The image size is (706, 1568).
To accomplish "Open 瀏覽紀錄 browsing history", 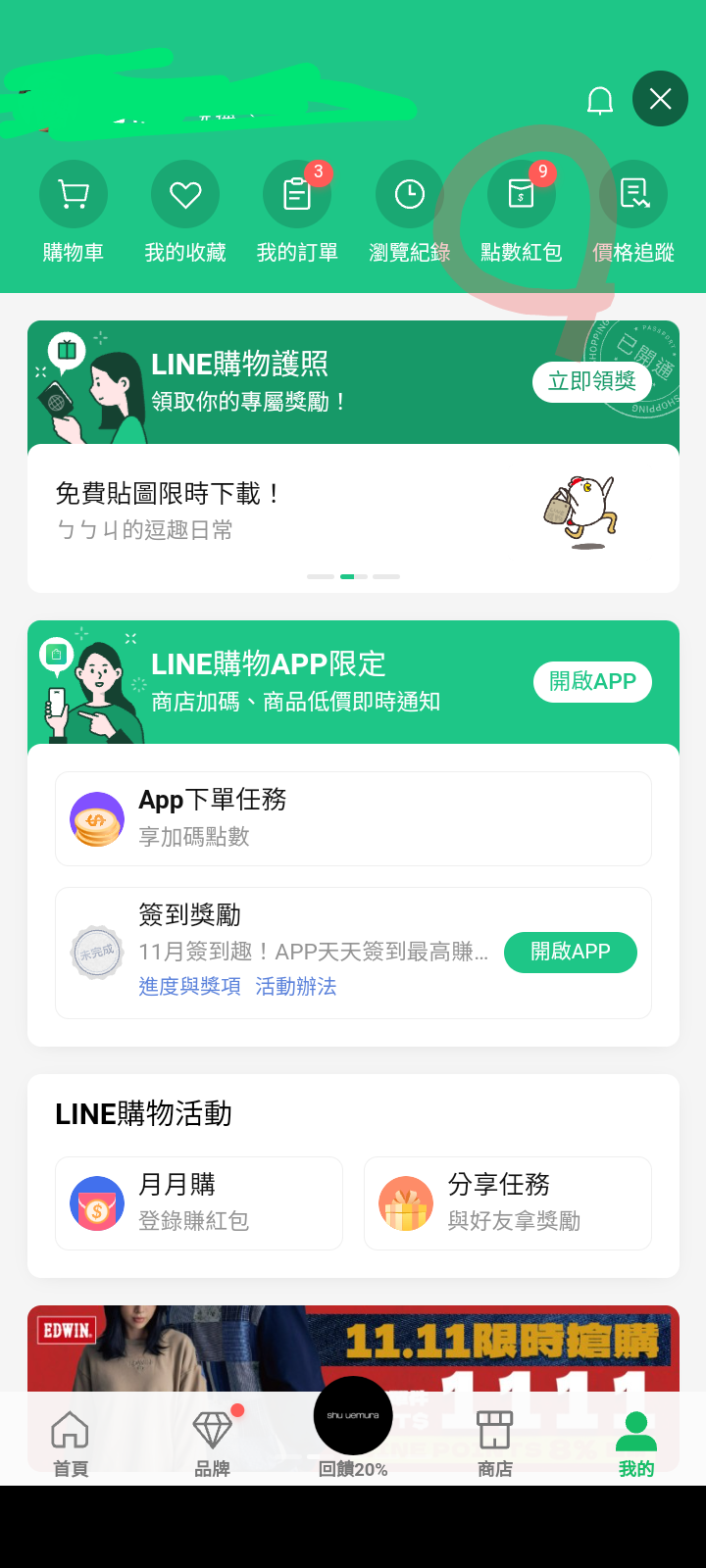I will pos(409,195).
